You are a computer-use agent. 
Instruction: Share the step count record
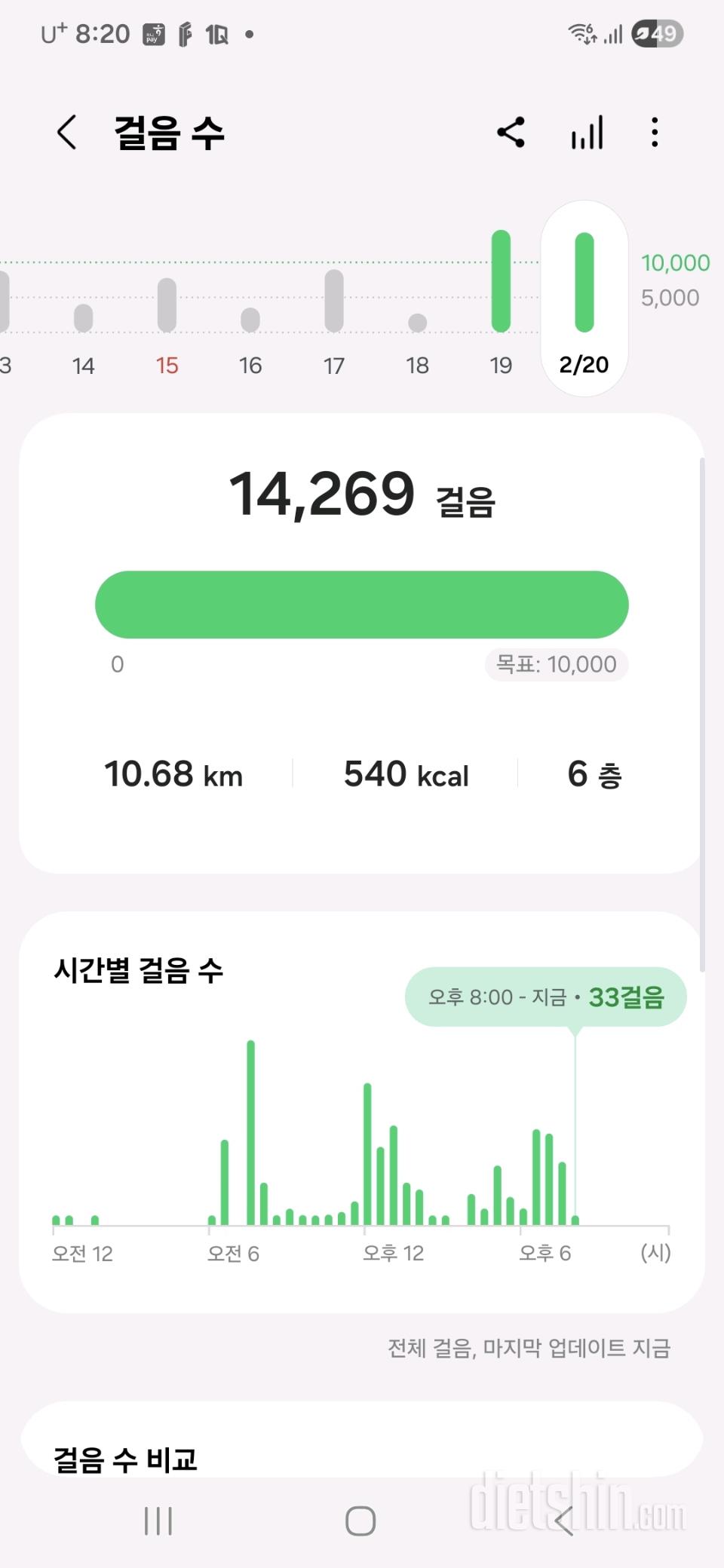pos(511,133)
